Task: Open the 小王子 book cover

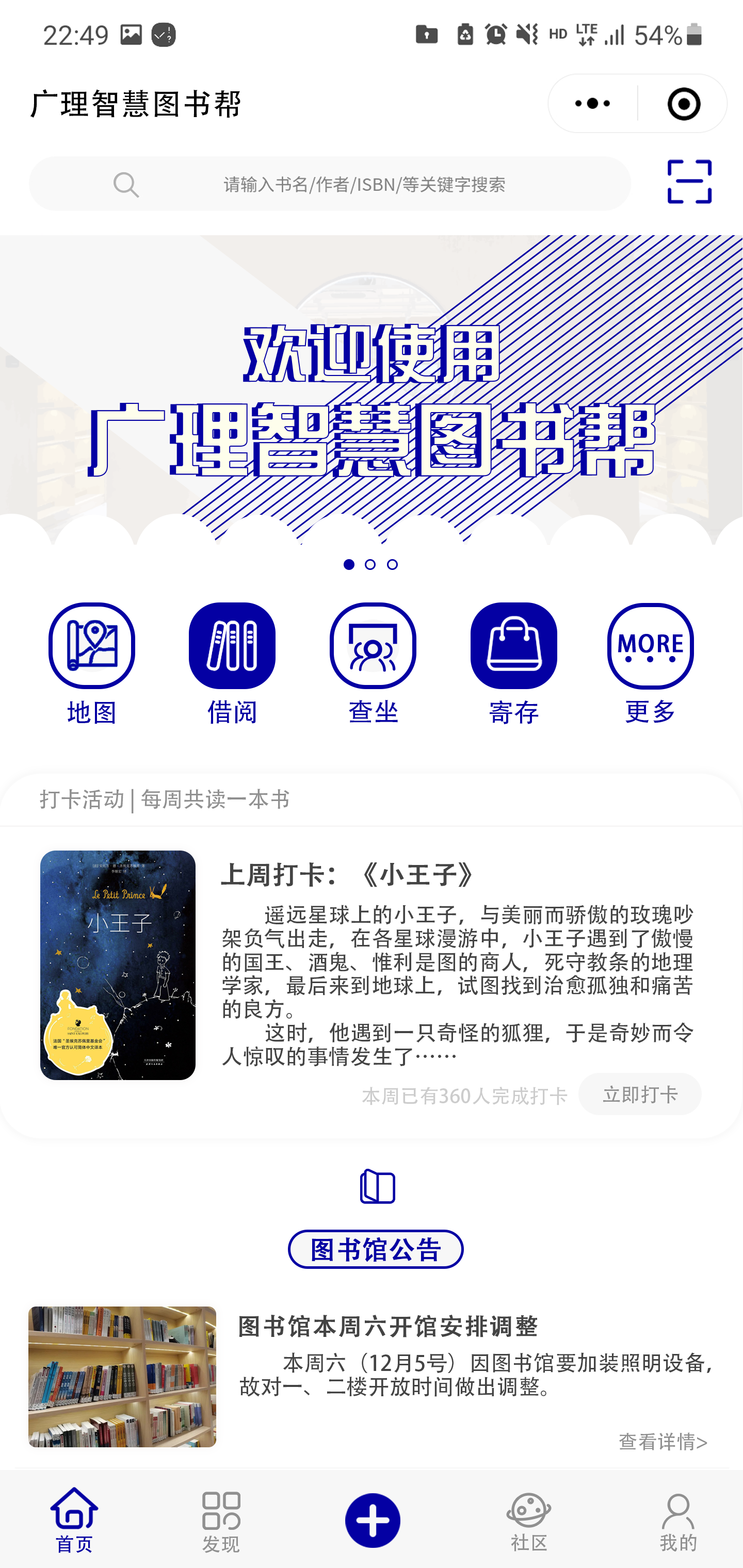Action: [x=118, y=965]
